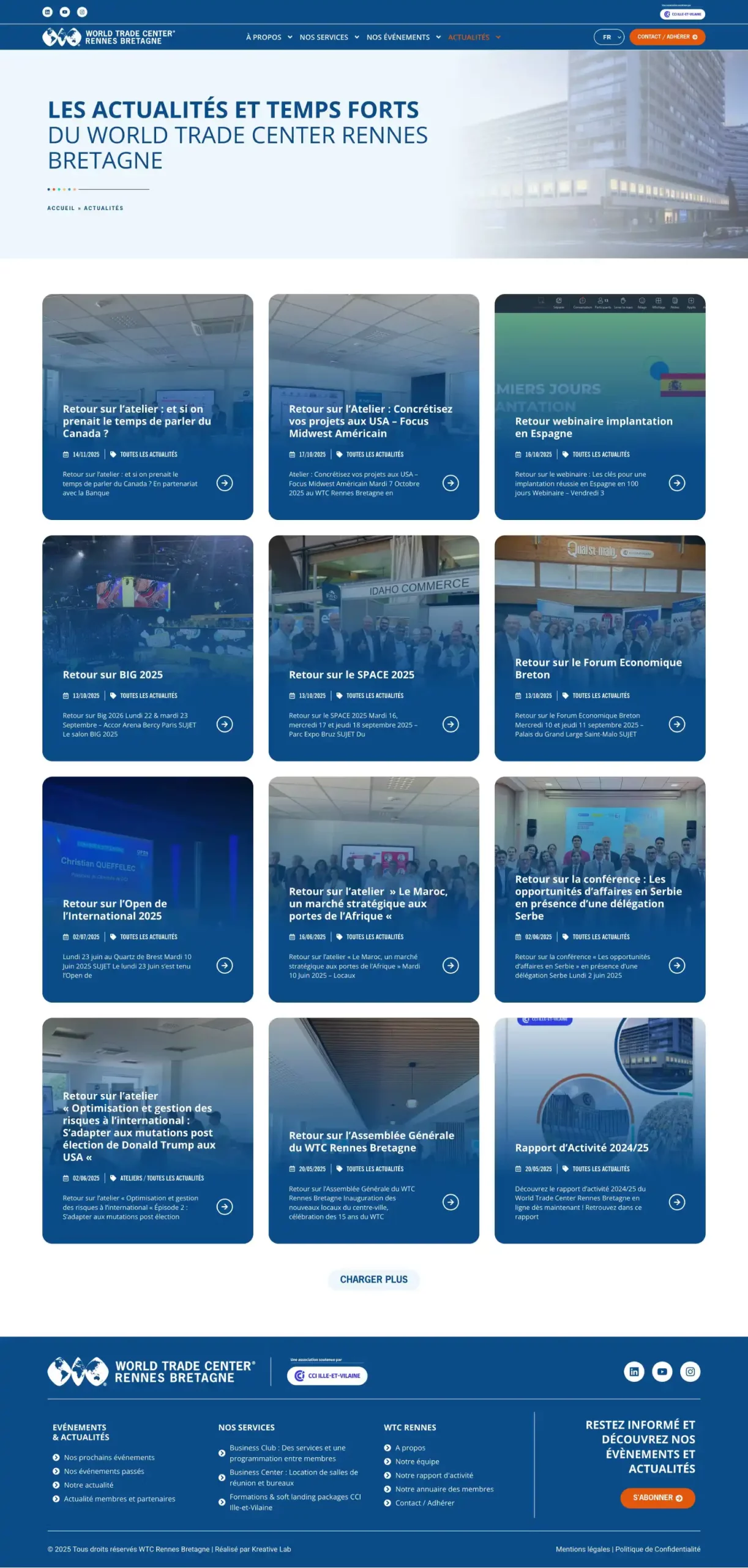The image size is (748, 1568).
Task: Open Notre équipe footer link
Action: coord(417,1461)
